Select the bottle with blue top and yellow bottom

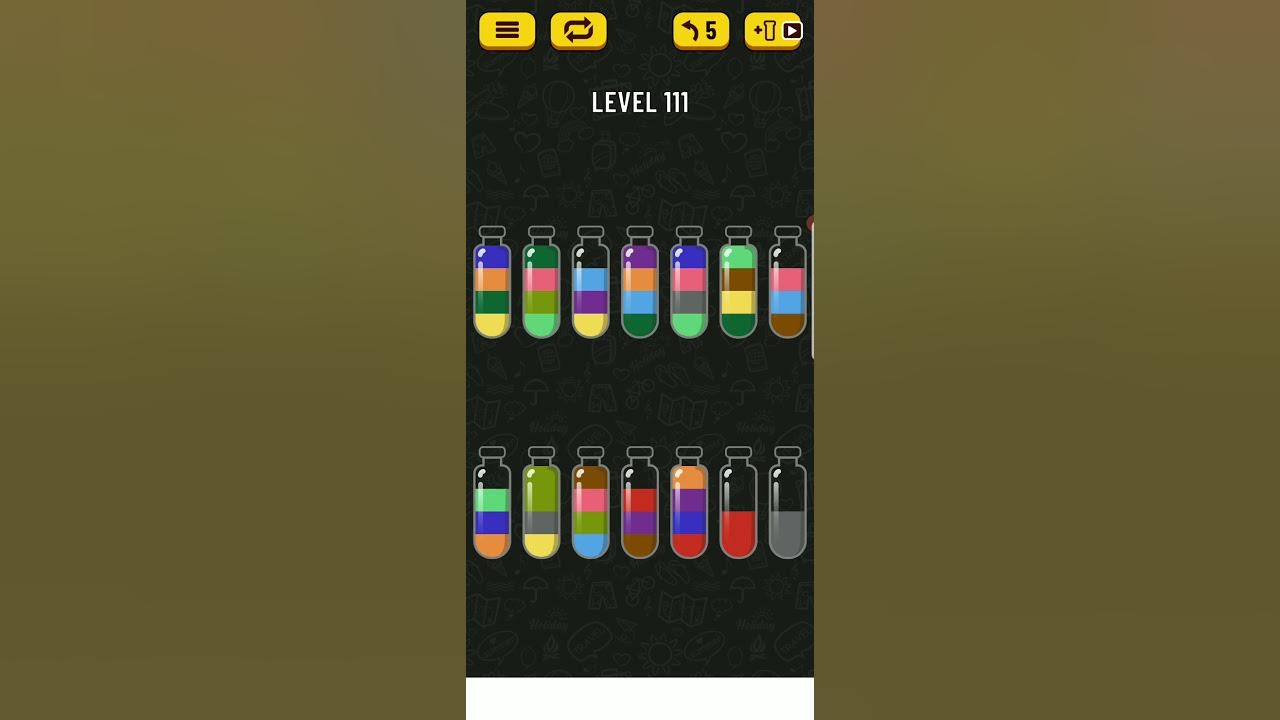(x=492, y=289)
